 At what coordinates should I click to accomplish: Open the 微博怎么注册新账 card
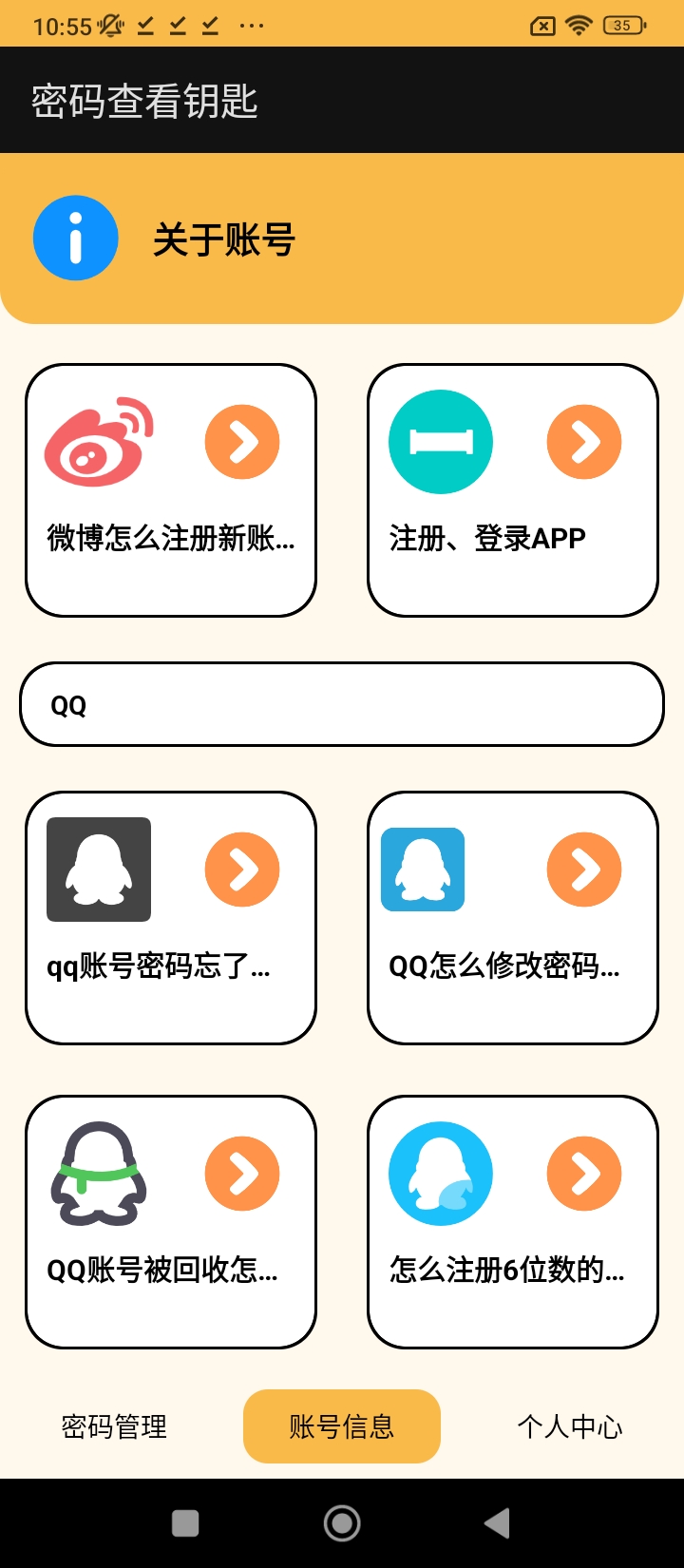(171, 490)
